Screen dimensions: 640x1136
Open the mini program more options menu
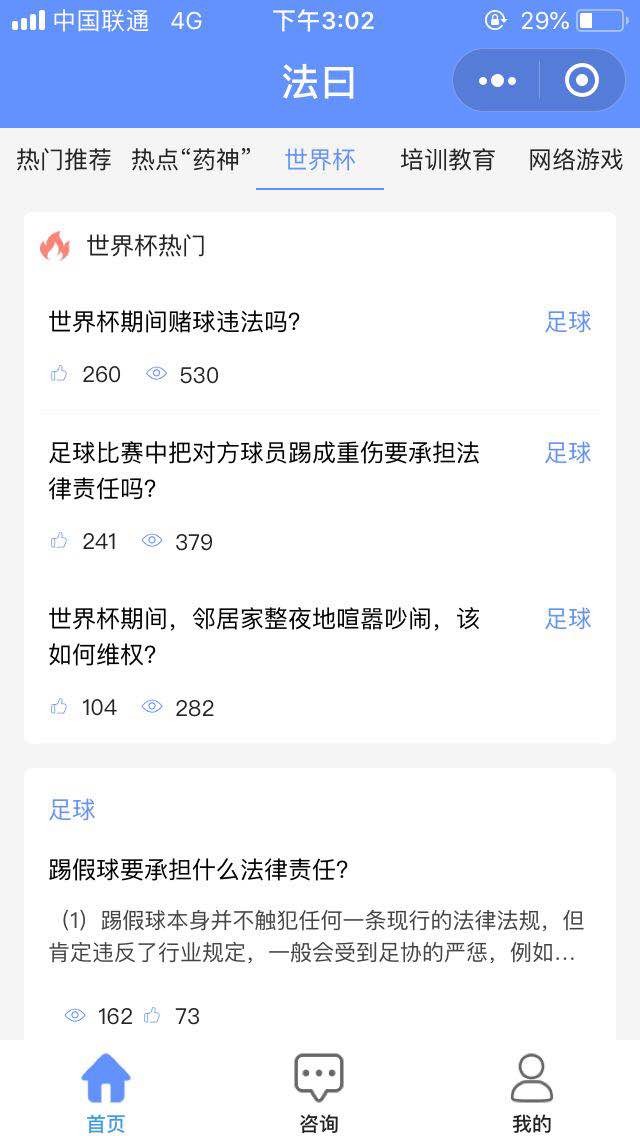point(497,80)
